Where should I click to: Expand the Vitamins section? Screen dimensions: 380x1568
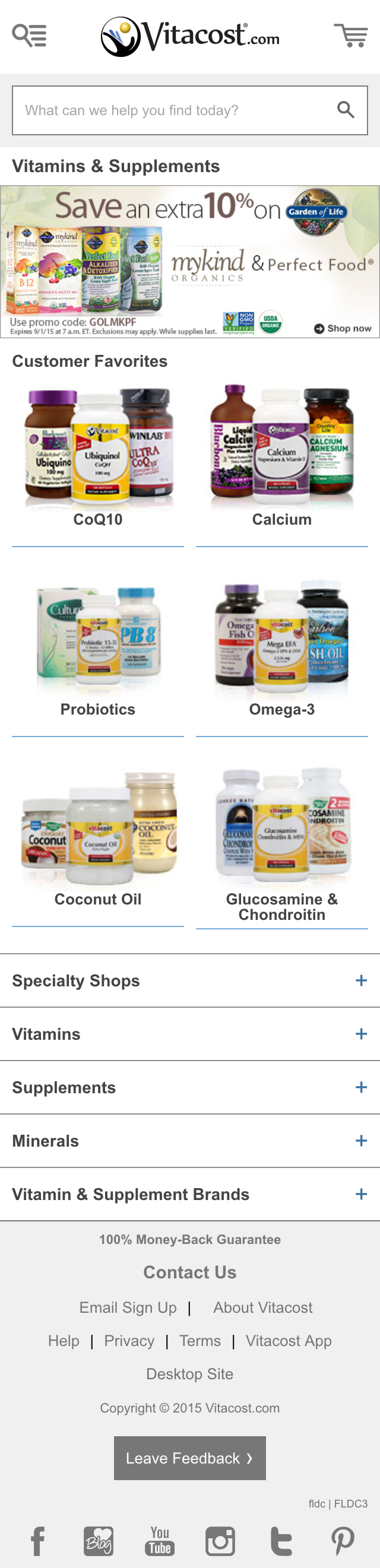(190, 1034)
